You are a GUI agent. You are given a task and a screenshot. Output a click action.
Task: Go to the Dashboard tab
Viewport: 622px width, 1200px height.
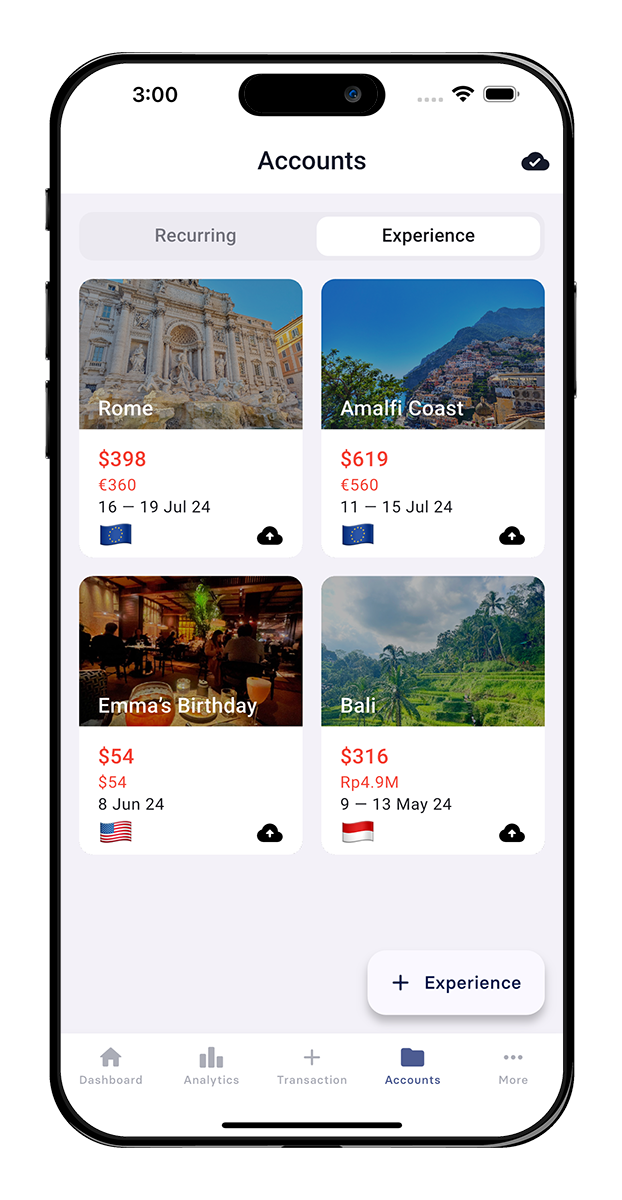111,1066
